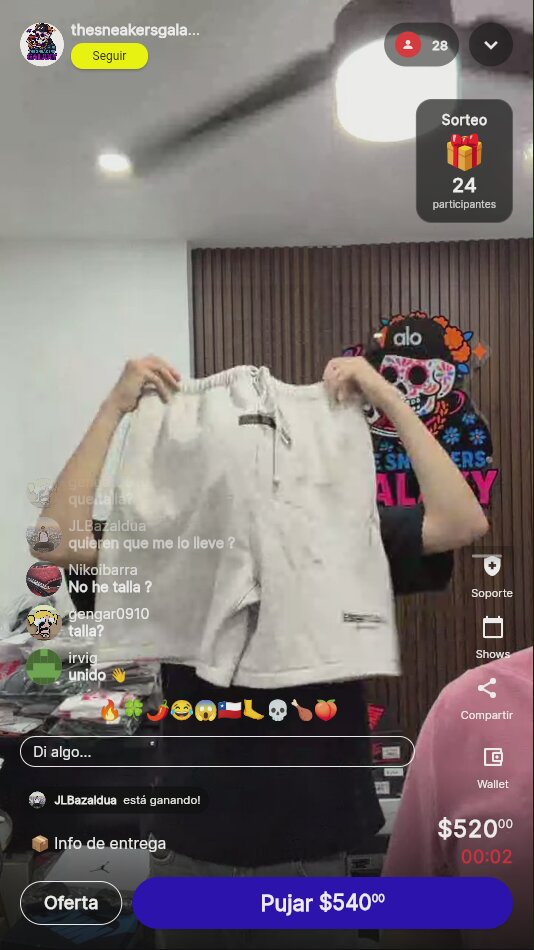Viewport: 534px width, 950px height.
Task: Tap the Di algo chat input field
Action: pos(217,752)
